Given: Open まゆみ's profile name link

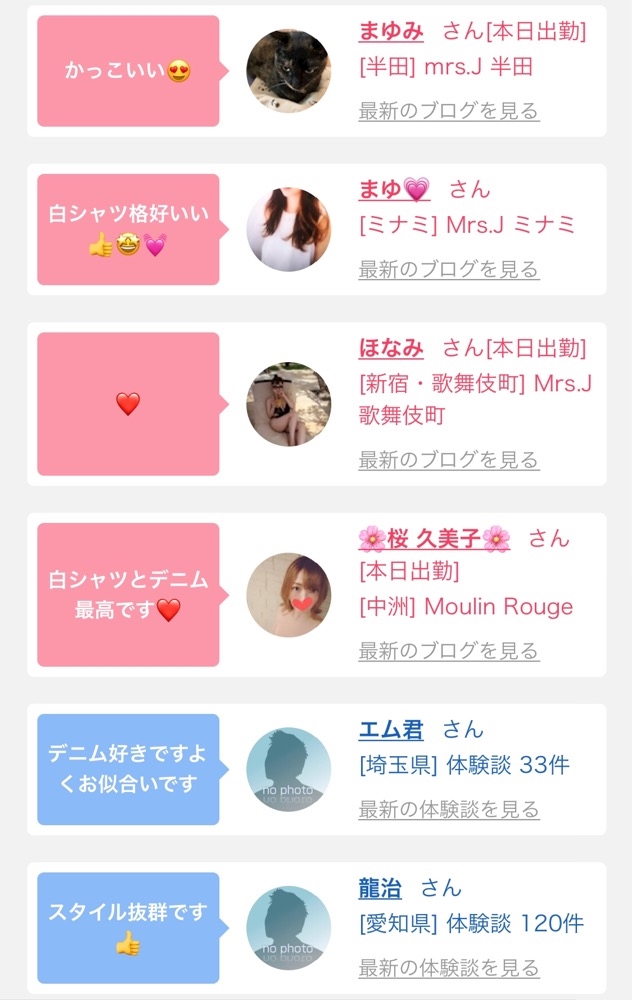Looking at the screenshot, I should point(391,31).
